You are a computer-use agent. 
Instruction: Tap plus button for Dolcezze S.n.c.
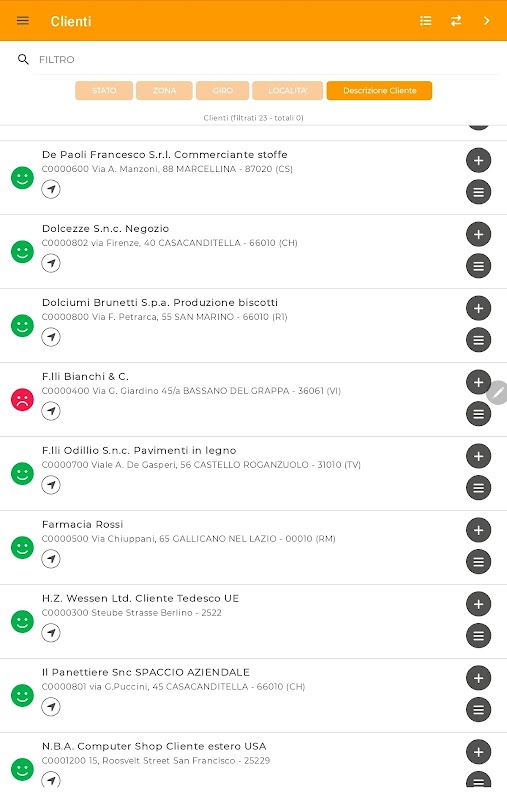(x=478, y=234)
